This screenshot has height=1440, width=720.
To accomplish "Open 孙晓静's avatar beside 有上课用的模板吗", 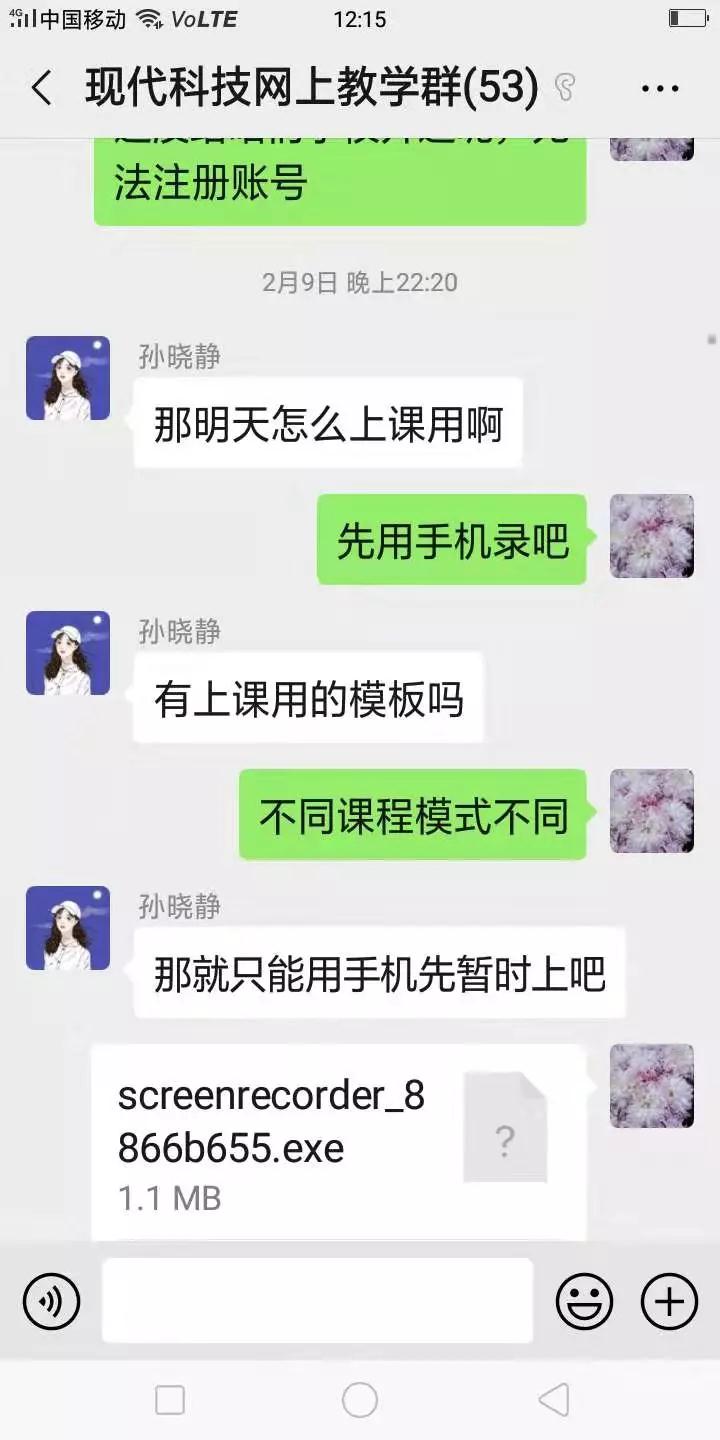I will [x=68, y=653].
